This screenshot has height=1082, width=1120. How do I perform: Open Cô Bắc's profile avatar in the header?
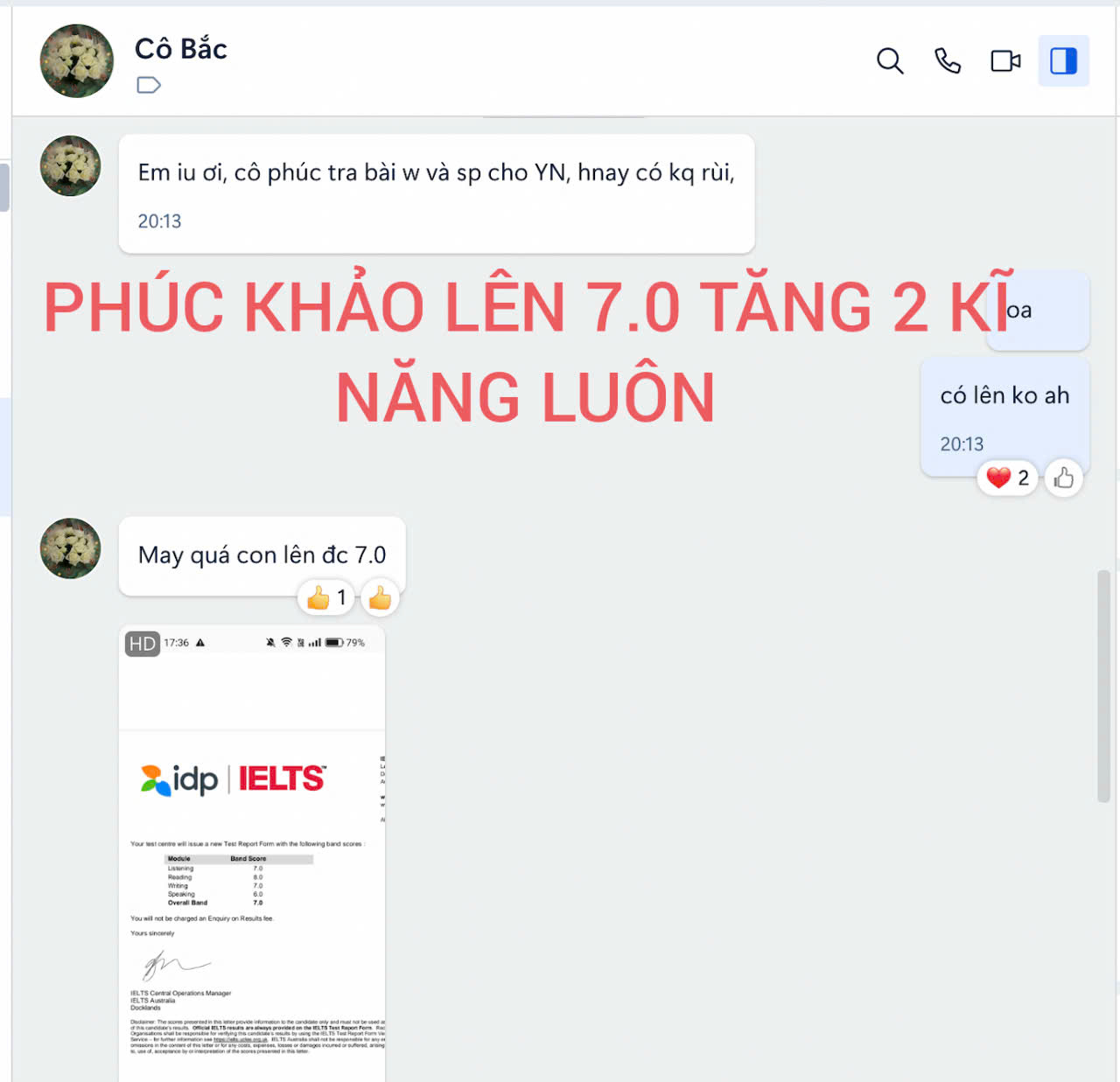tap(77, 61)
